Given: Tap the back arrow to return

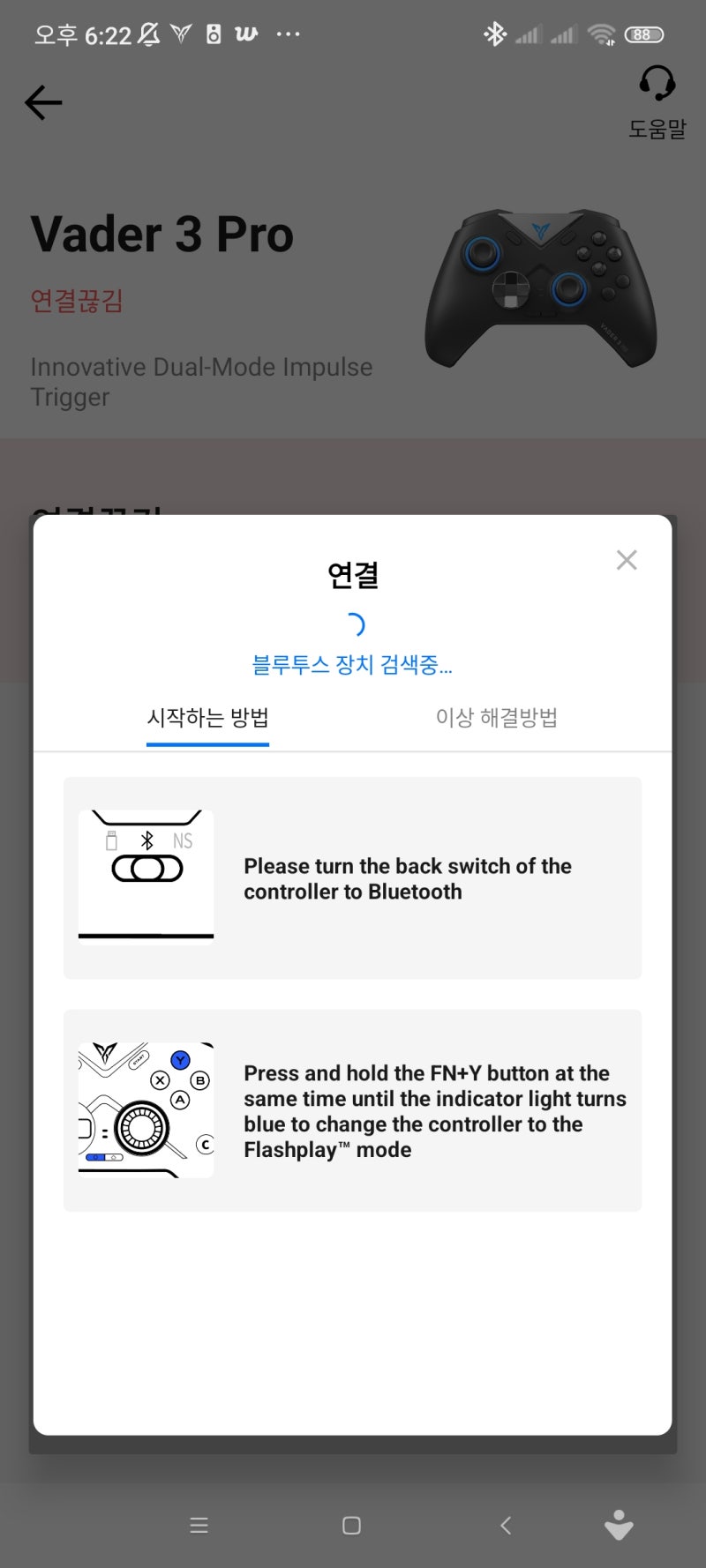Looking at the screenshot, I should click(x=42, y=102).
